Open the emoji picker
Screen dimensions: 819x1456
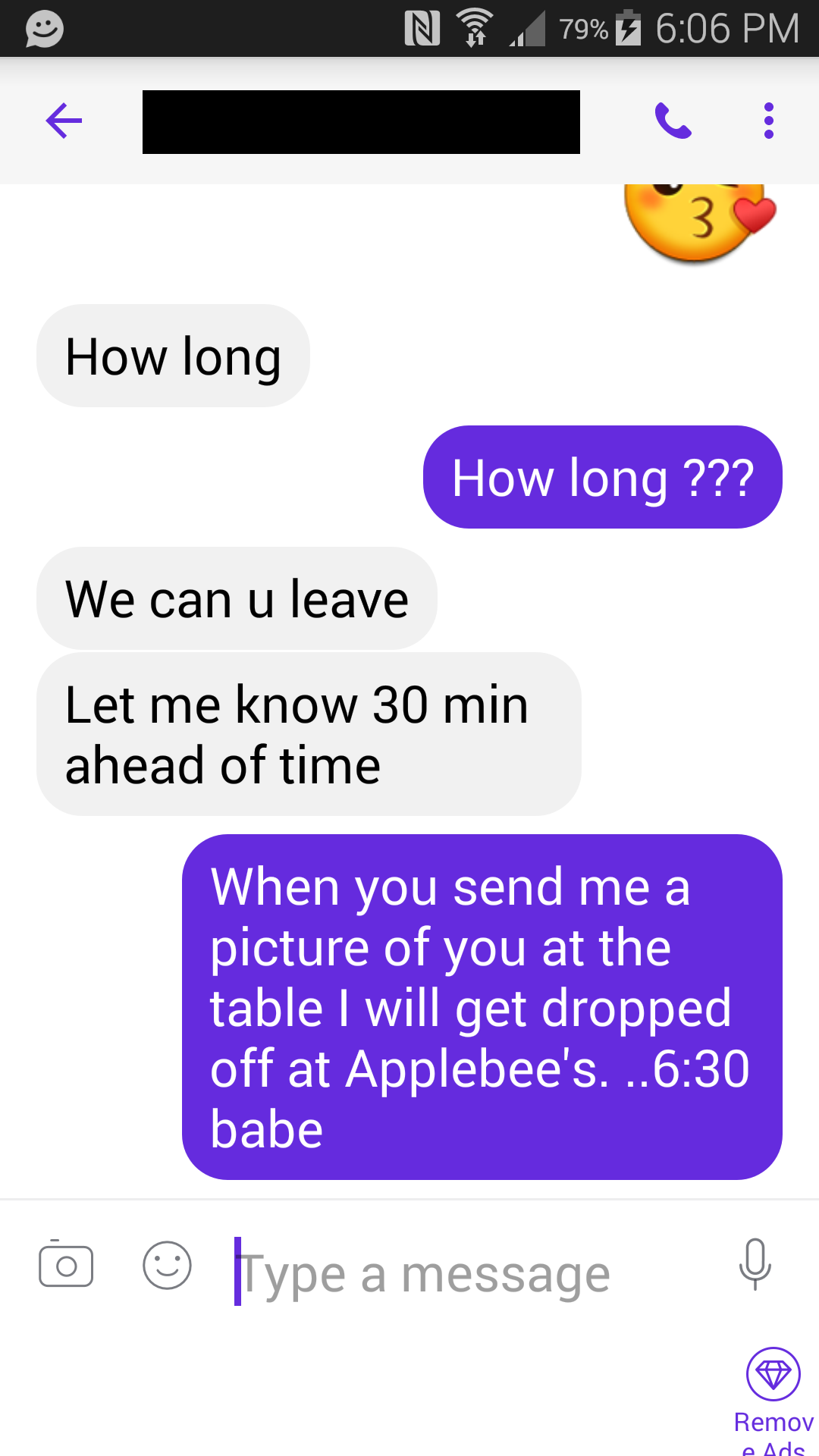[167, 1265]
